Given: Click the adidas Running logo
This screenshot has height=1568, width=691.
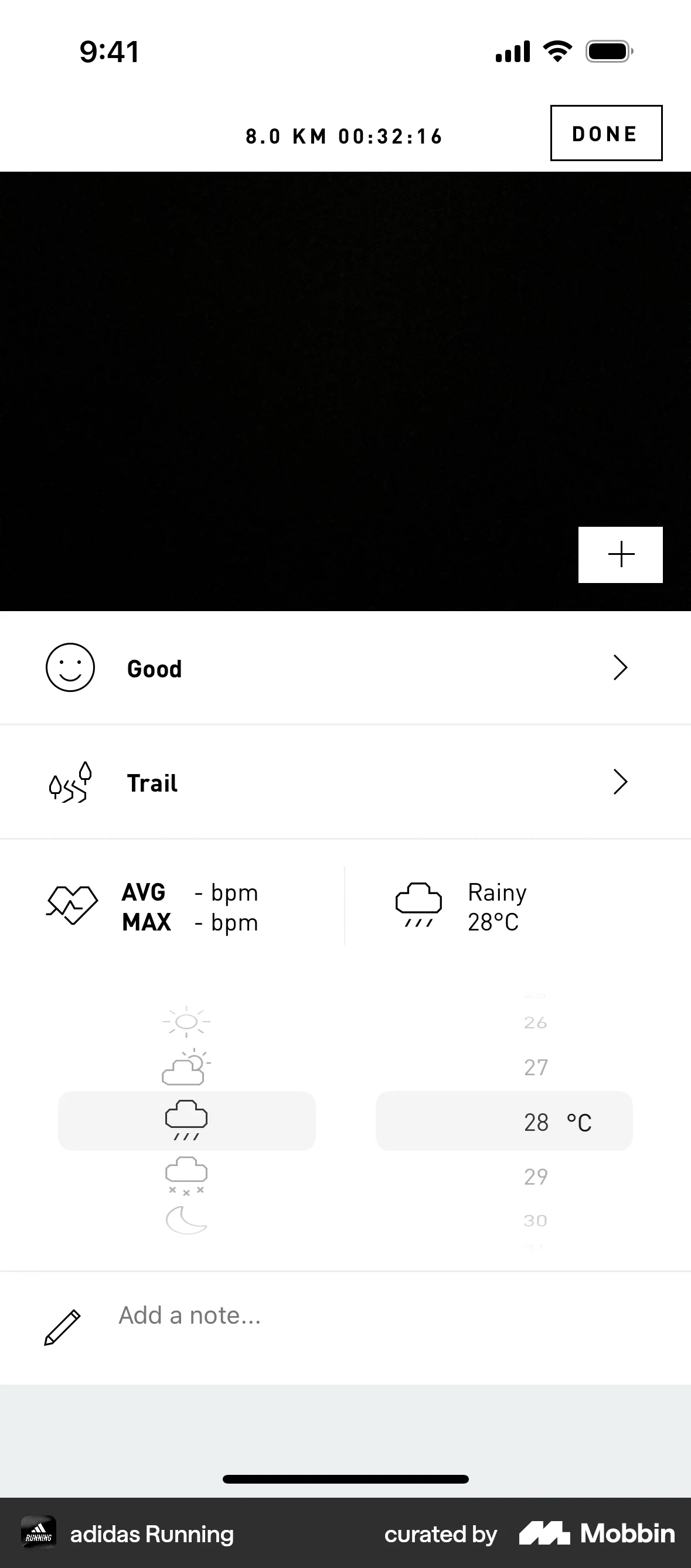Looking at the screenshot, I should (x=38, y=1534).
